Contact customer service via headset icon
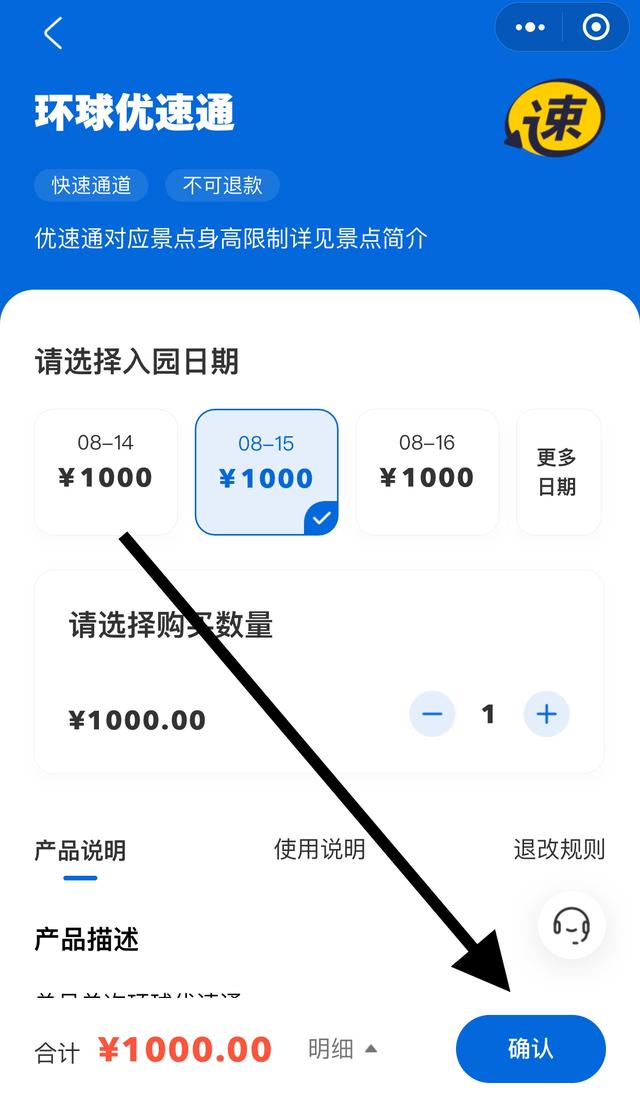640x1100 pixels. point(571,925)
